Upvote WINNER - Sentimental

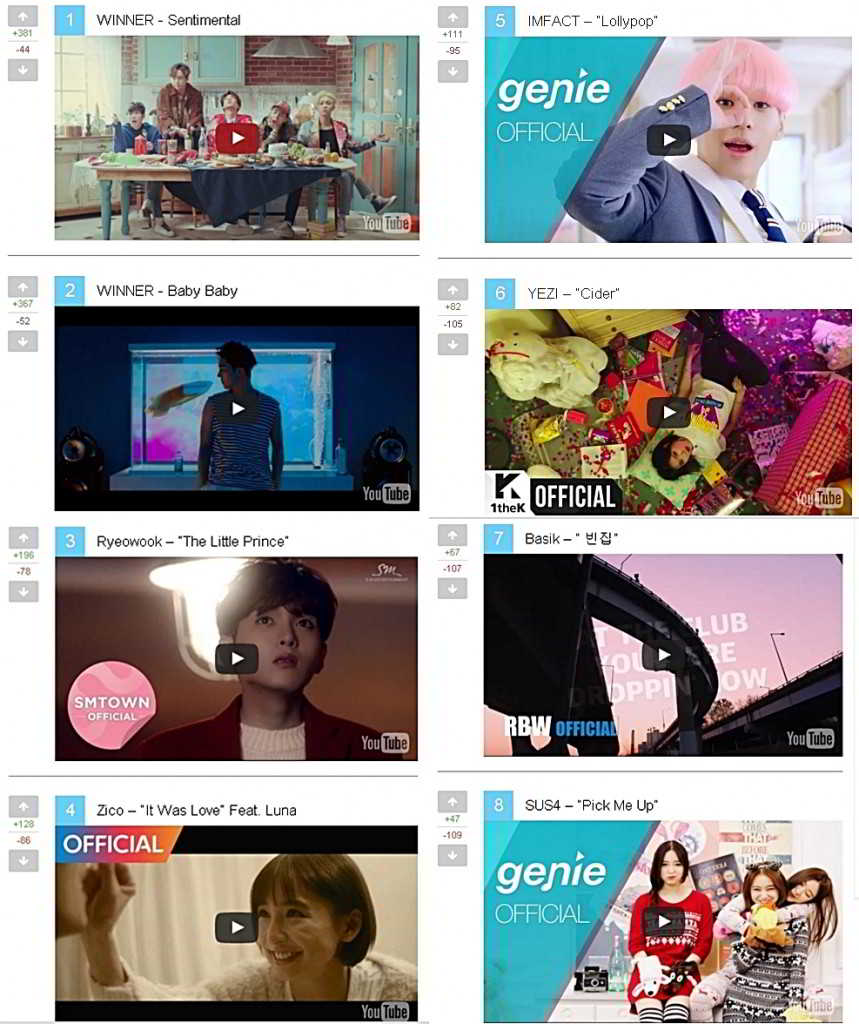pos(22,16)
